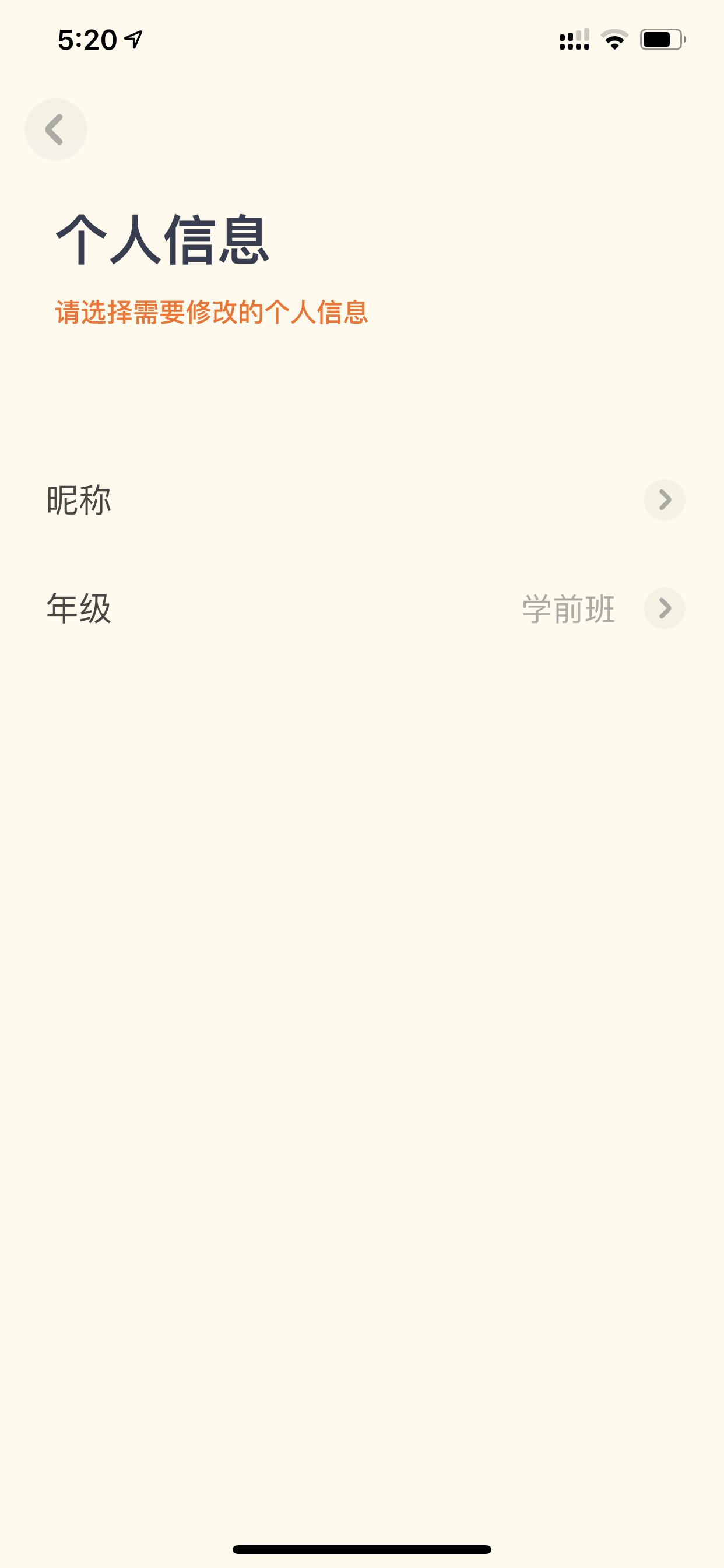Open the 年级 grade row showing 学前班
Image resolution: width=724 pixels, height=1568 pixels.
click(365, 608)
